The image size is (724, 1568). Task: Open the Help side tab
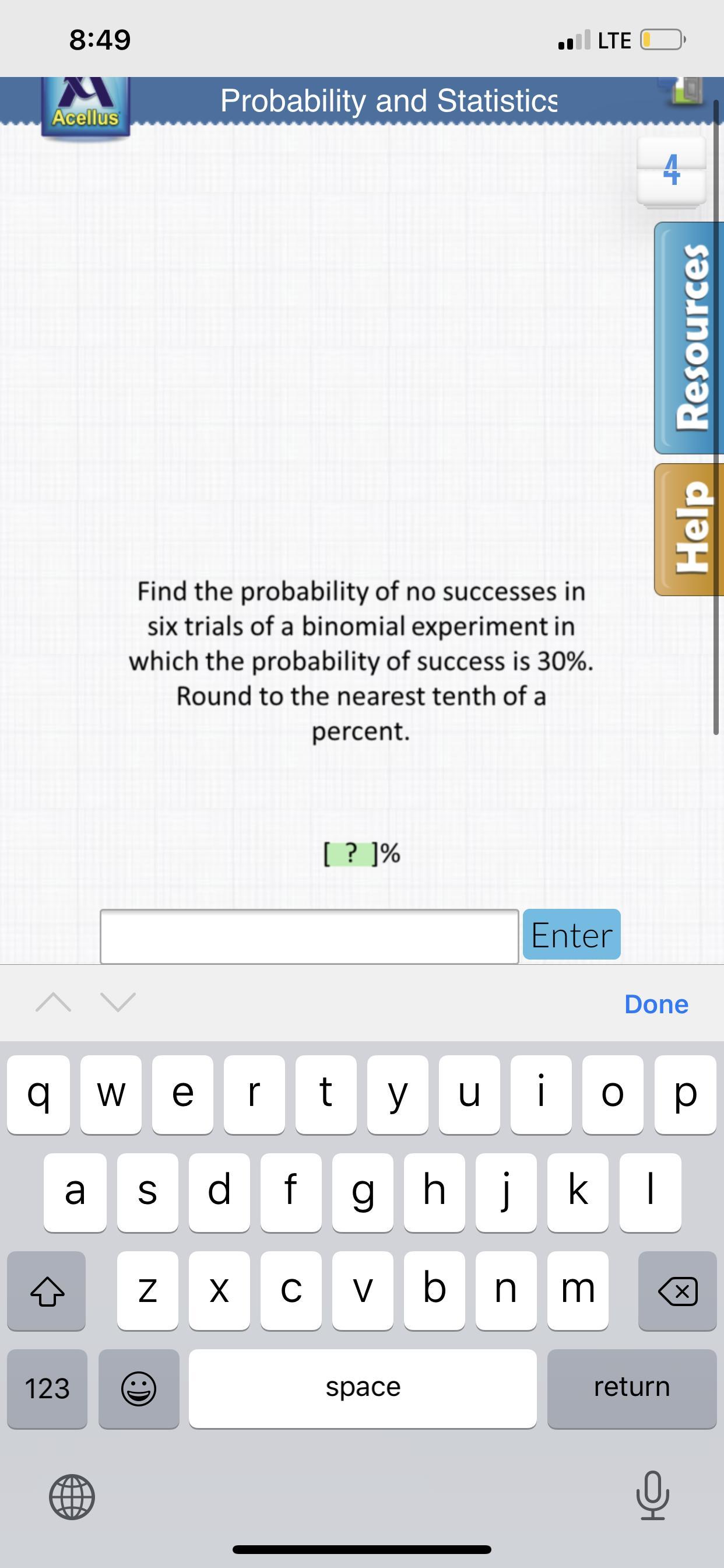(x=688, y=529)
